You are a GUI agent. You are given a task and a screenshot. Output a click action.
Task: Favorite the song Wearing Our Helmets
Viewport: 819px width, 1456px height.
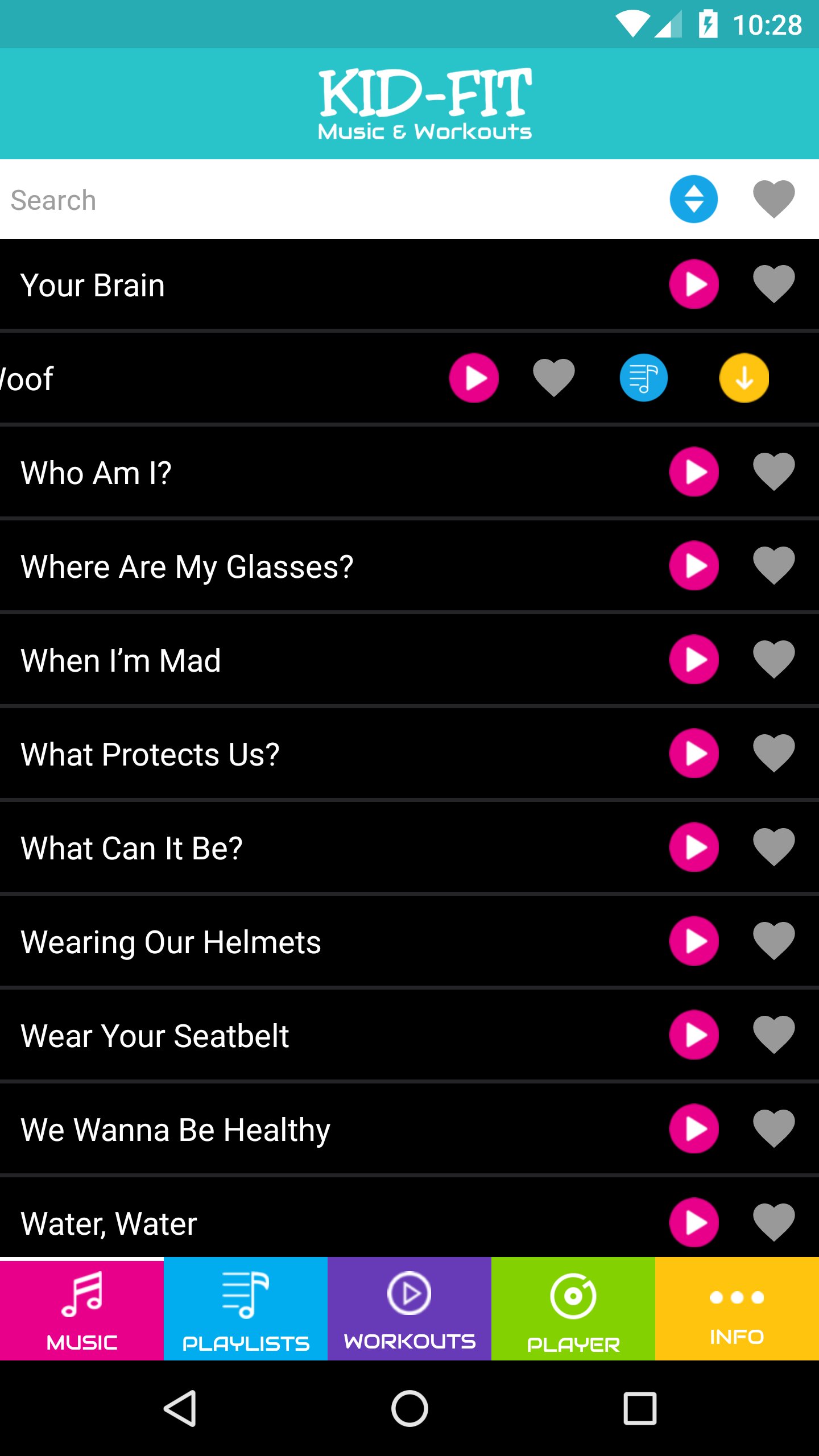point(773,941)
